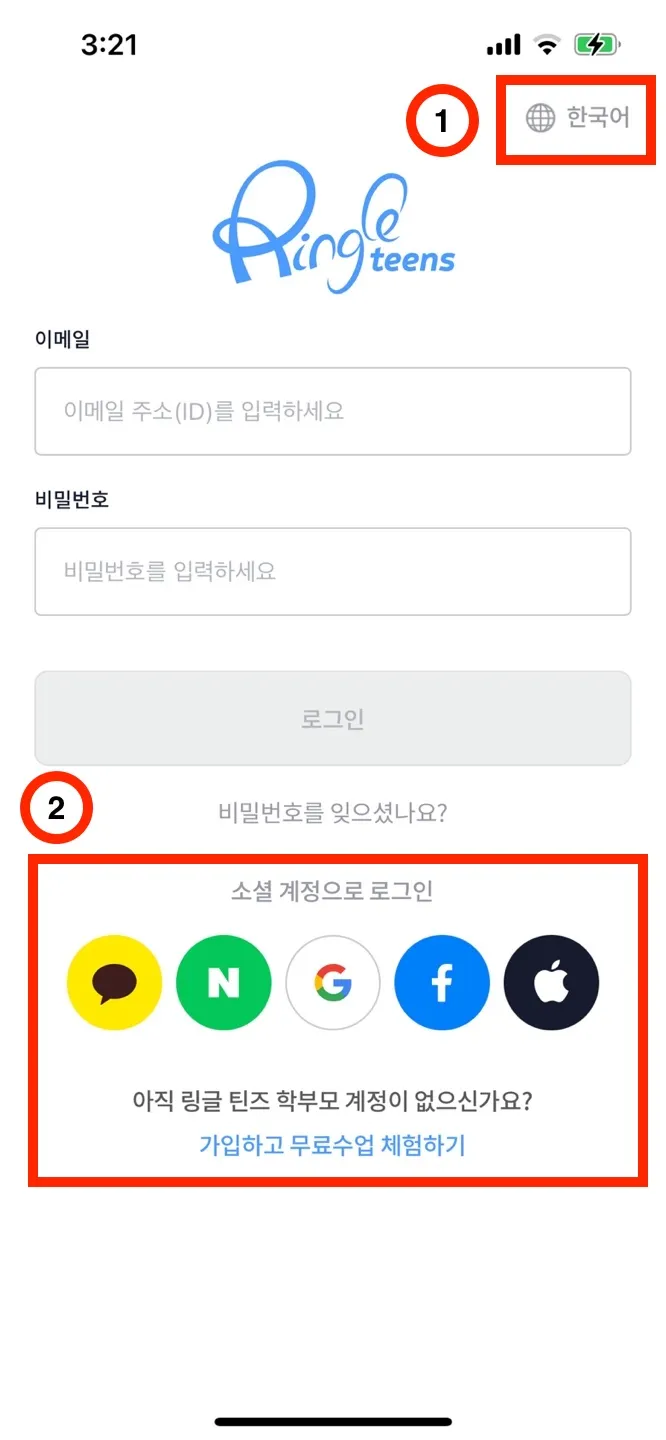Sign in with the Facebook icon
Screen dimensions: 666x1440
click(x=442, y=983)
